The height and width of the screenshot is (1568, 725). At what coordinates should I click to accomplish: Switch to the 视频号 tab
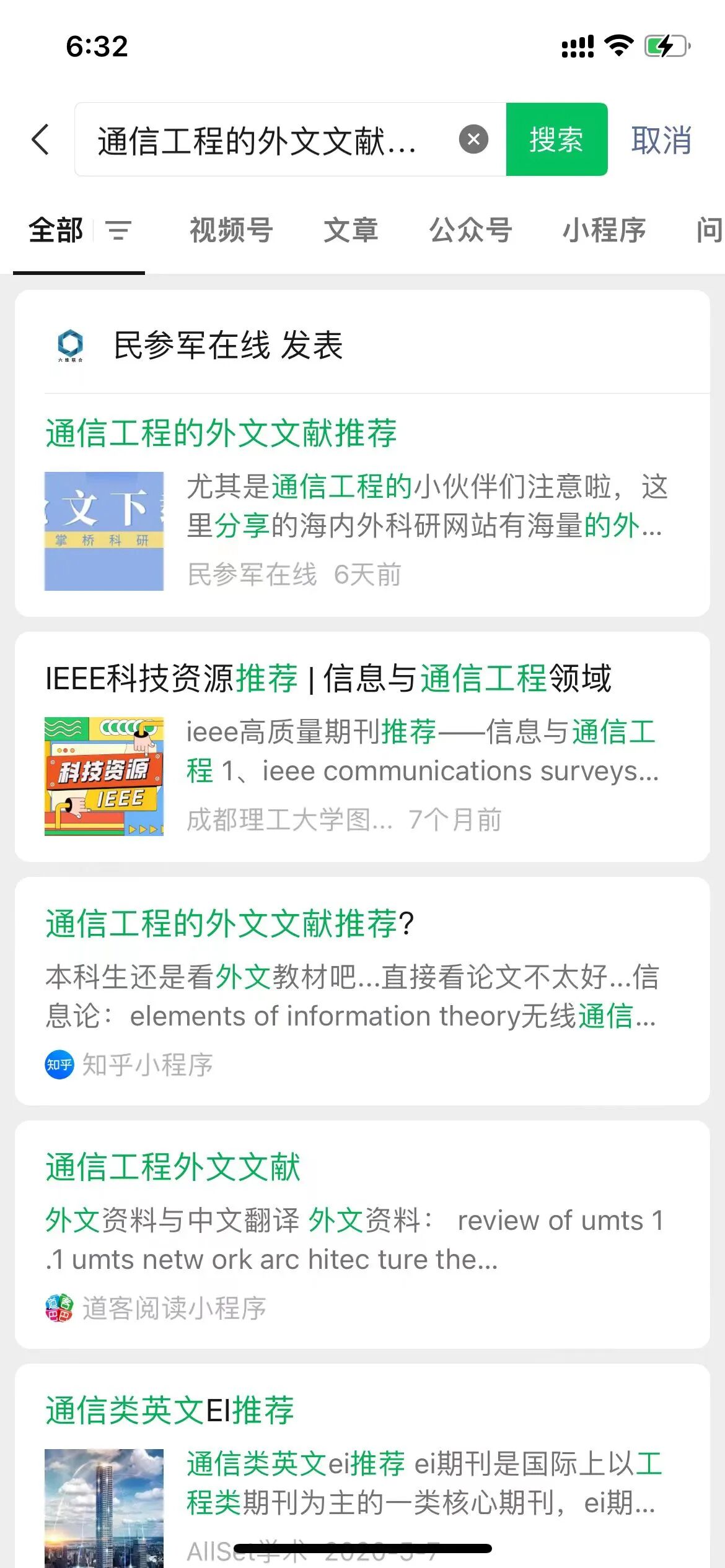point(231,230)
